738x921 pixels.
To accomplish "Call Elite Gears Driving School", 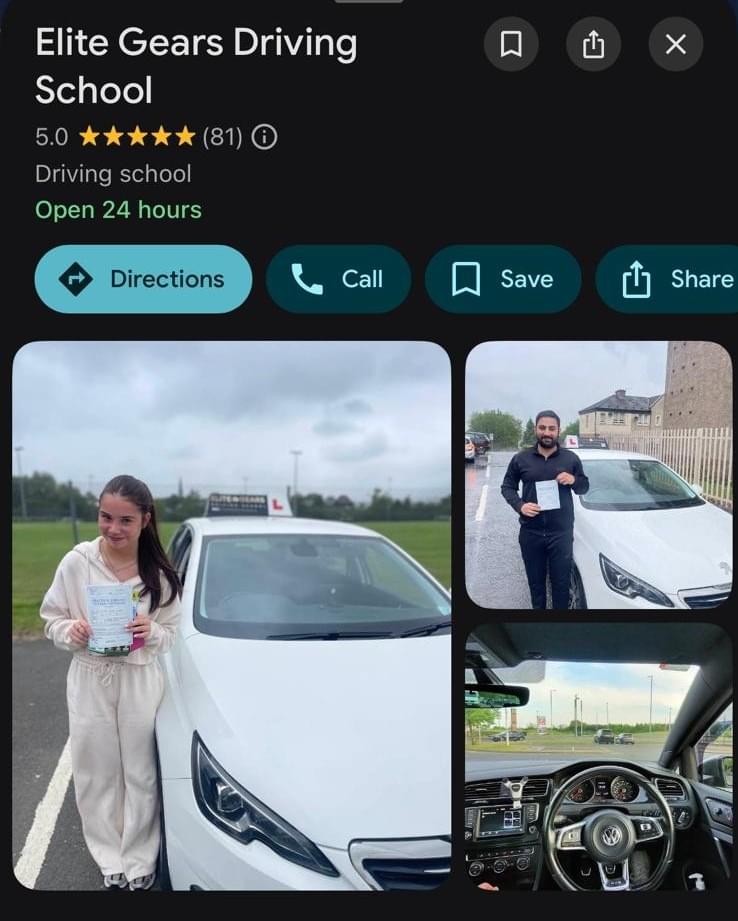I will click(x=338, y=279).
